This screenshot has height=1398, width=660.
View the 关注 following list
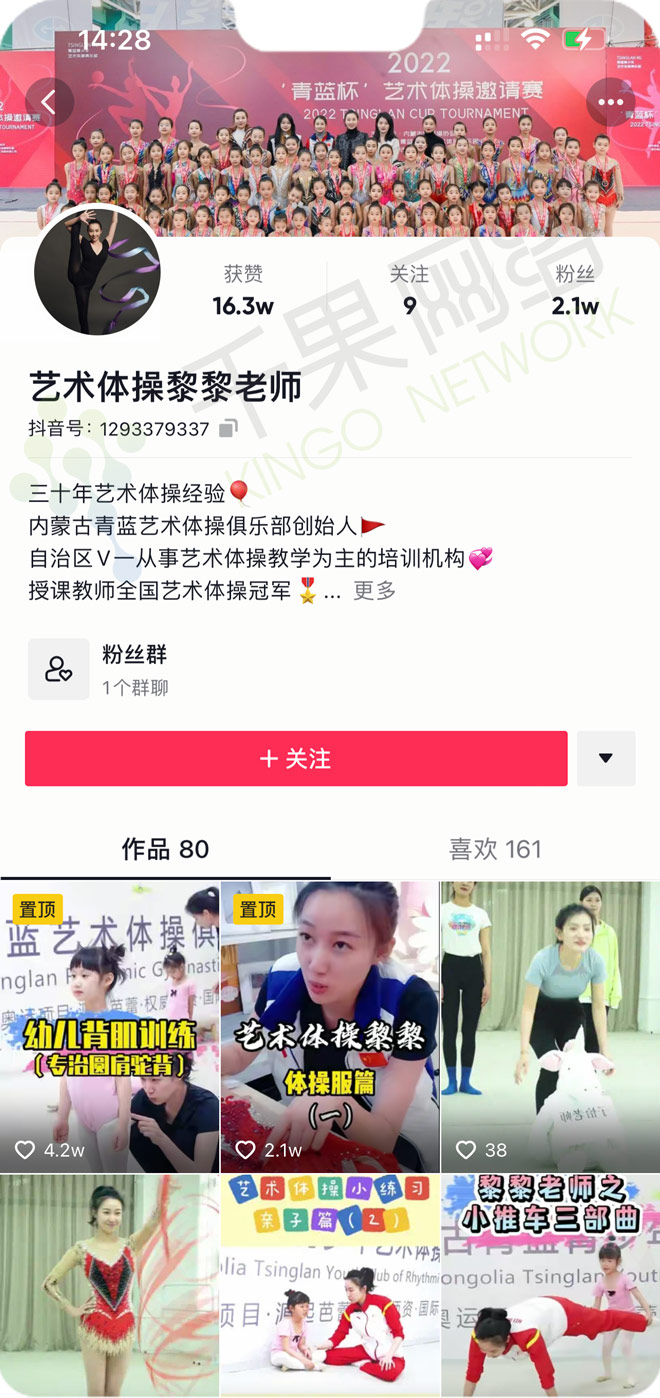pos(409,290)
